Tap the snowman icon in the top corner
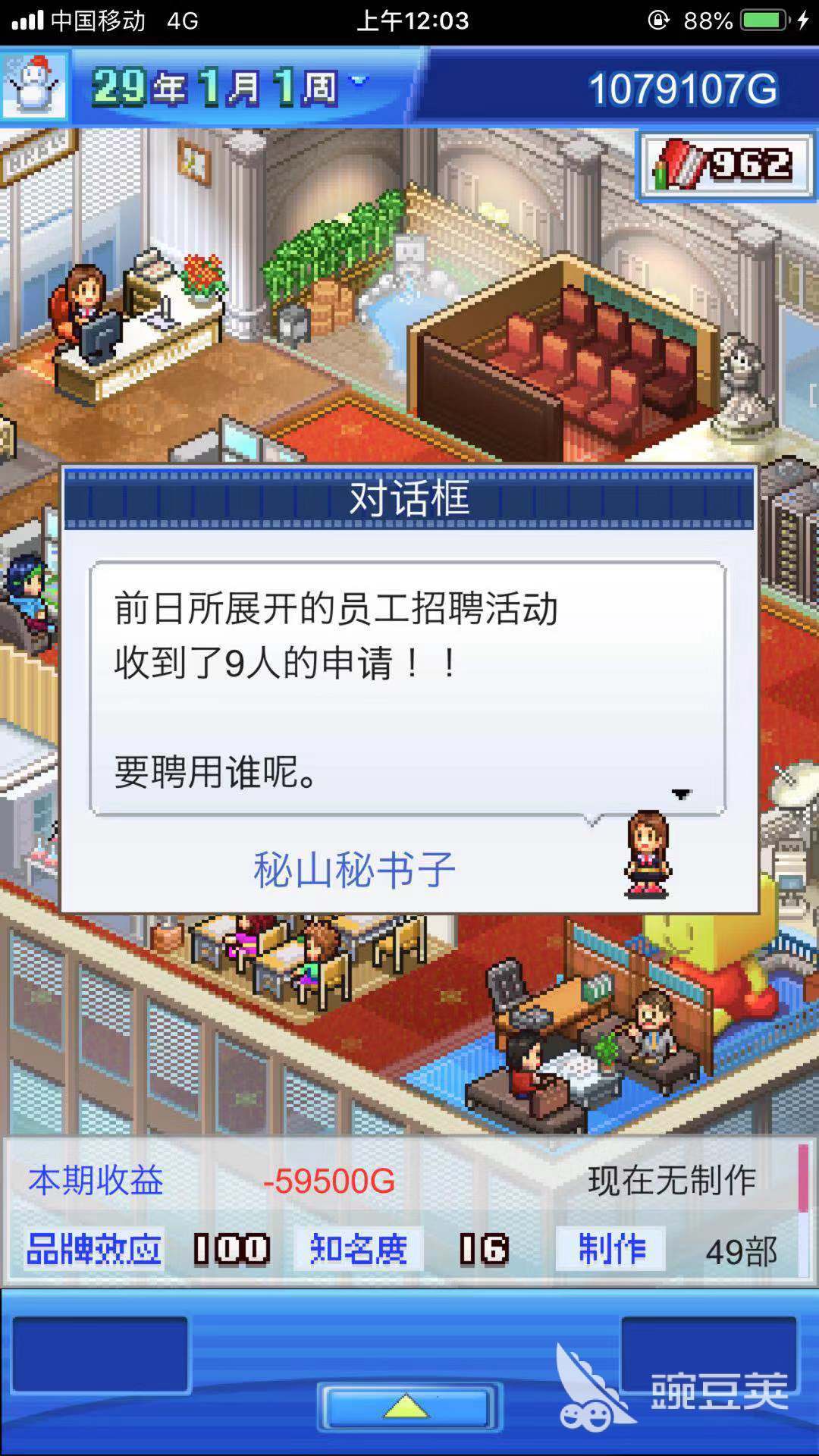The width and height of the screenshot is (819, 1456). [x=34, y=85]
